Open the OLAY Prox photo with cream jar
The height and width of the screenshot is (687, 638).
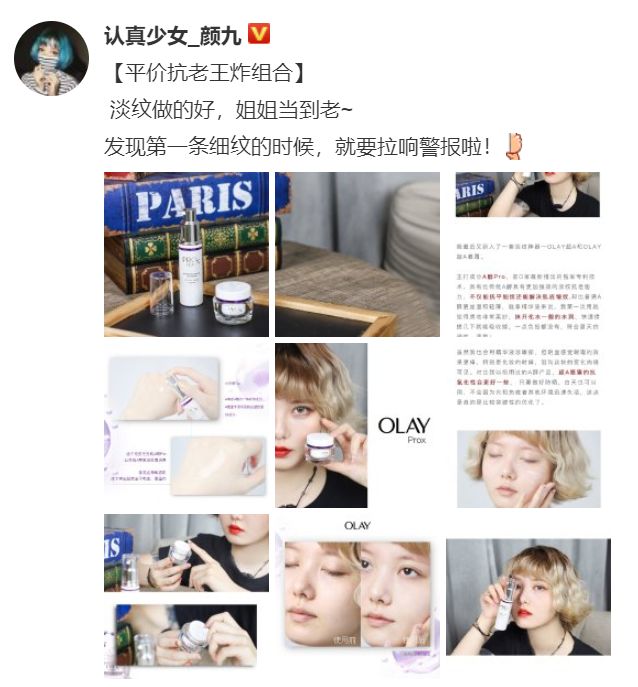(357, 424)
